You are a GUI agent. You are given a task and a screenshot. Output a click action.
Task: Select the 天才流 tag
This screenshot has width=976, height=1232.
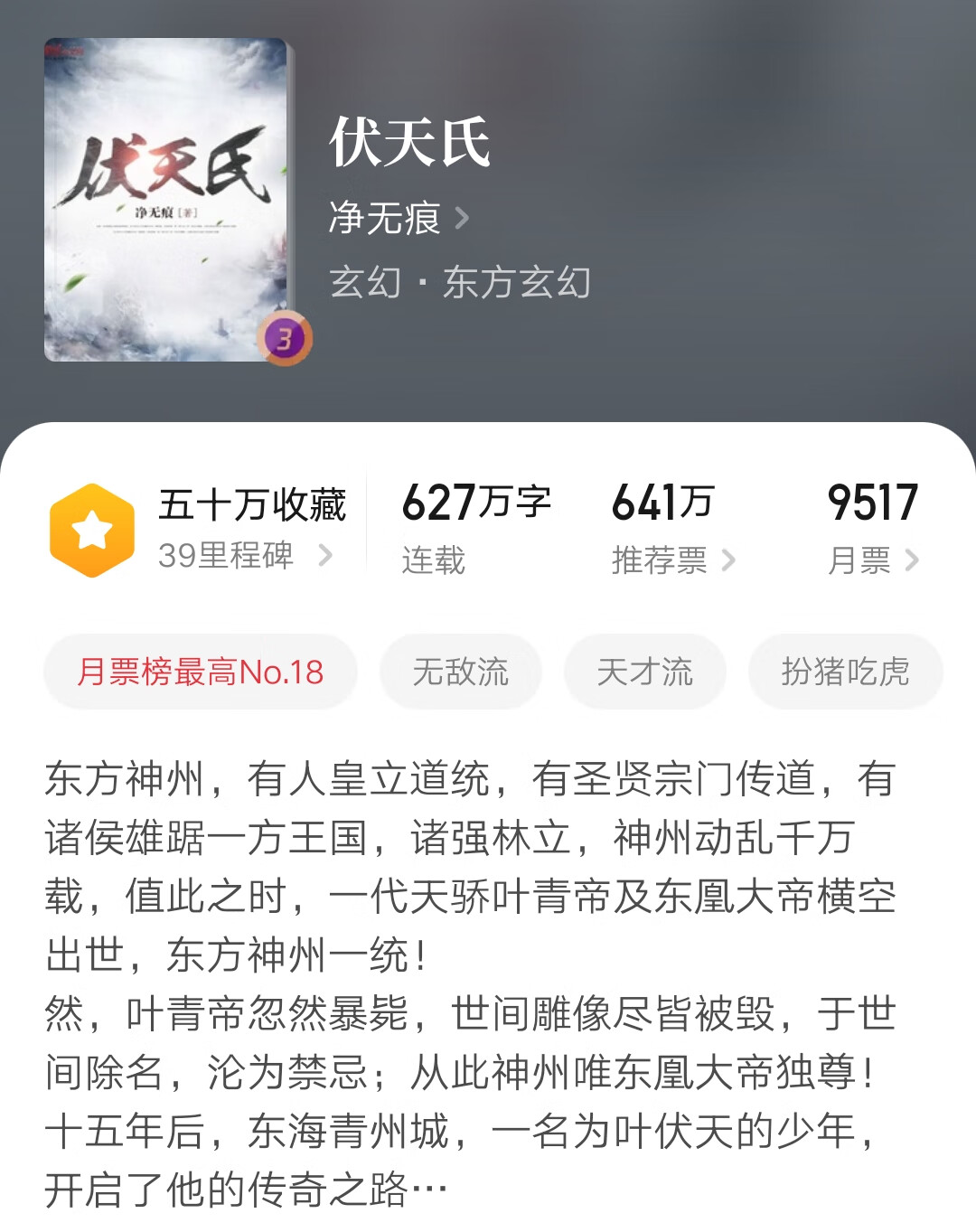(644, 672)
